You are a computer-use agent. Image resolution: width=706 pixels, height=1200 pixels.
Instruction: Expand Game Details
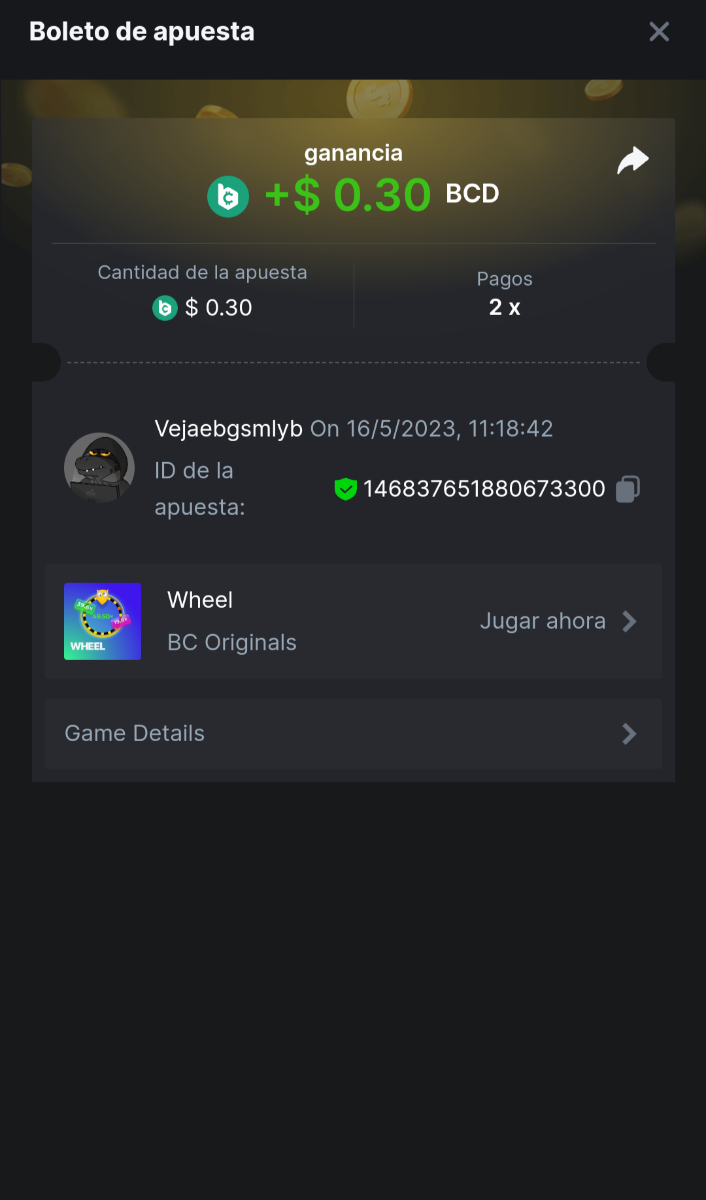click(x=353, y=734)
